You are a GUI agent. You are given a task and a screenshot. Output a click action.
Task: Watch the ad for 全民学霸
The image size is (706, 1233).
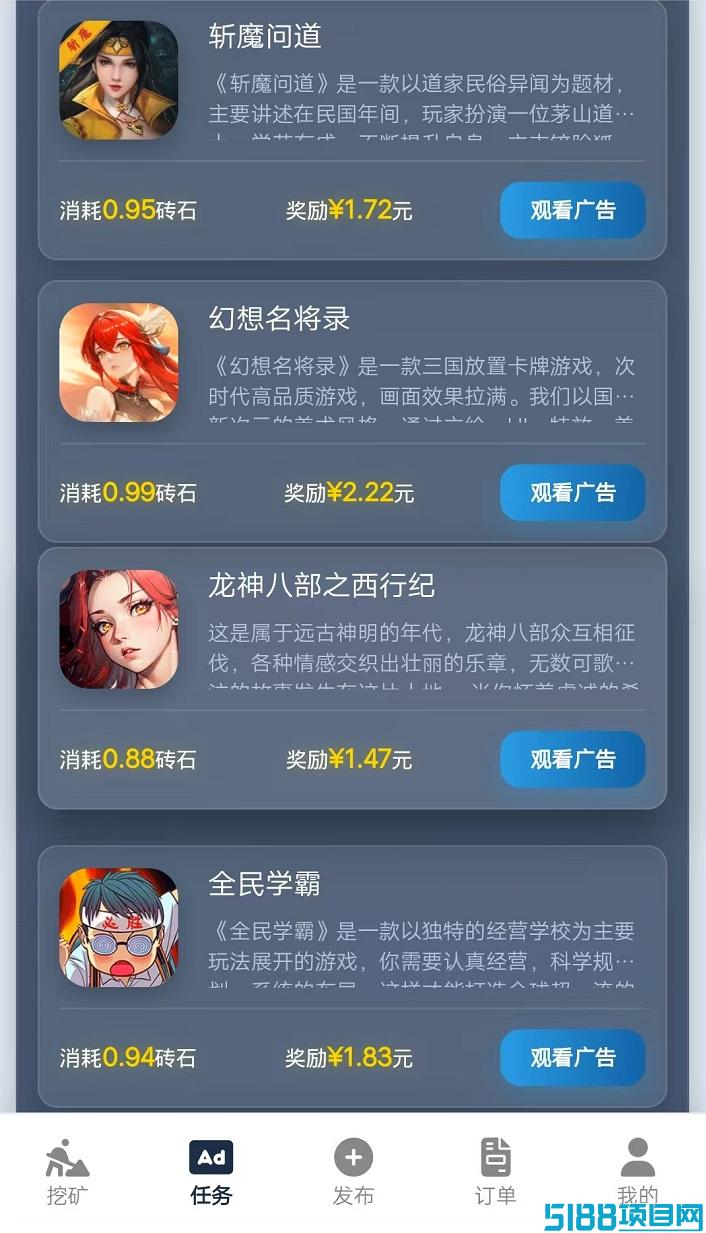pos(572,1057)
